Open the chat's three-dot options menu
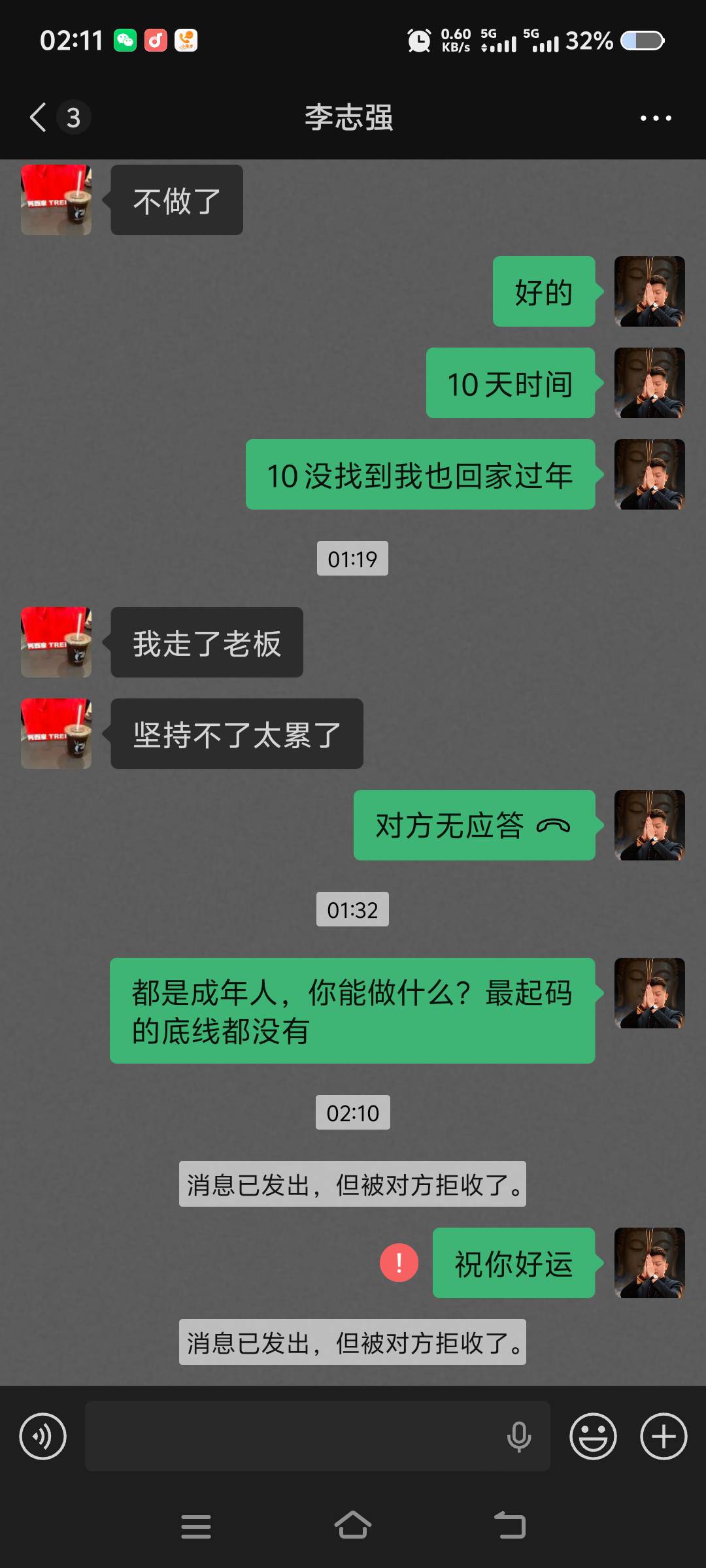 click(656, 118)
